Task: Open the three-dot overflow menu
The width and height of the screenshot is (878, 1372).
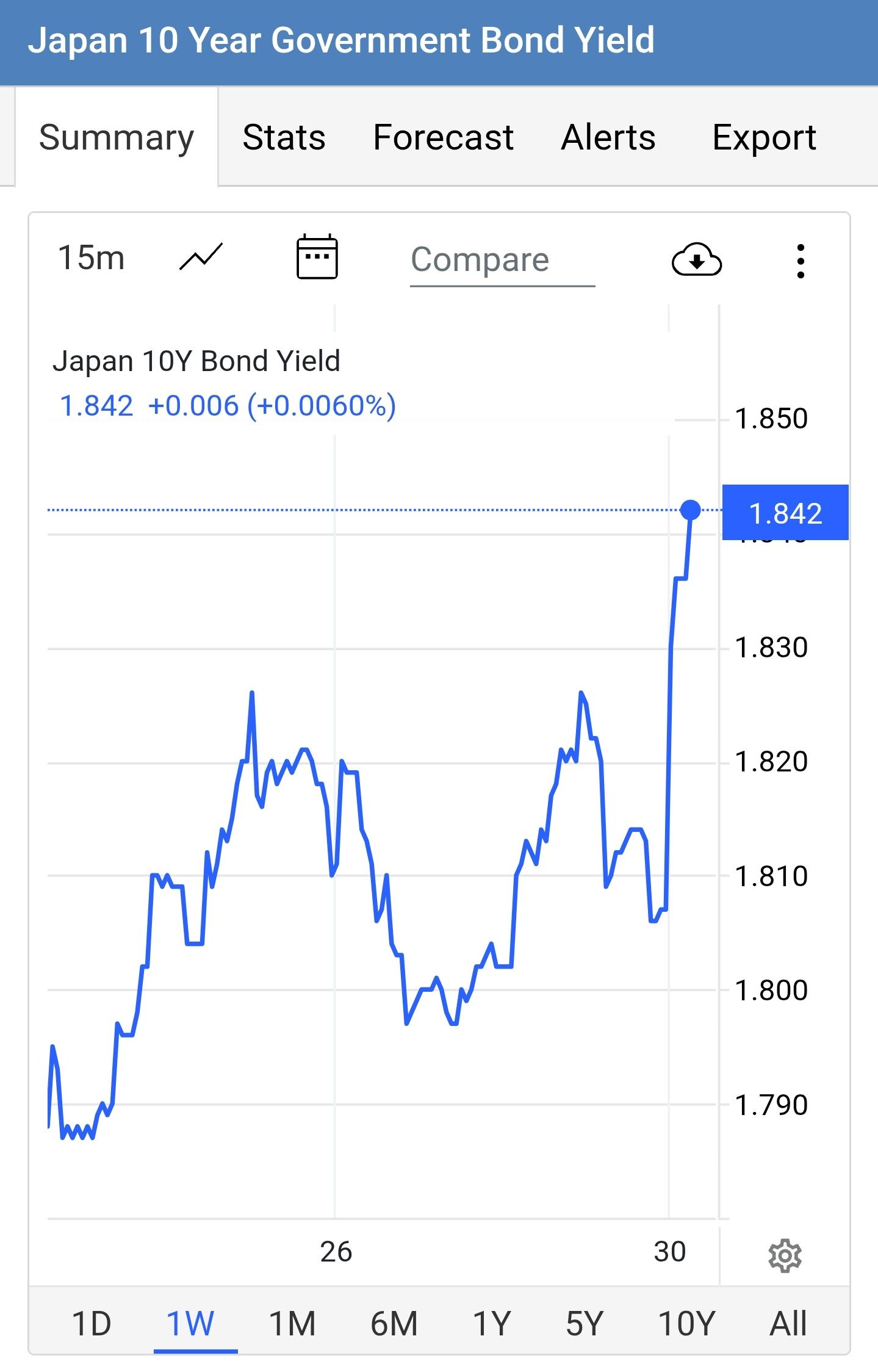Action: (801, 261)
